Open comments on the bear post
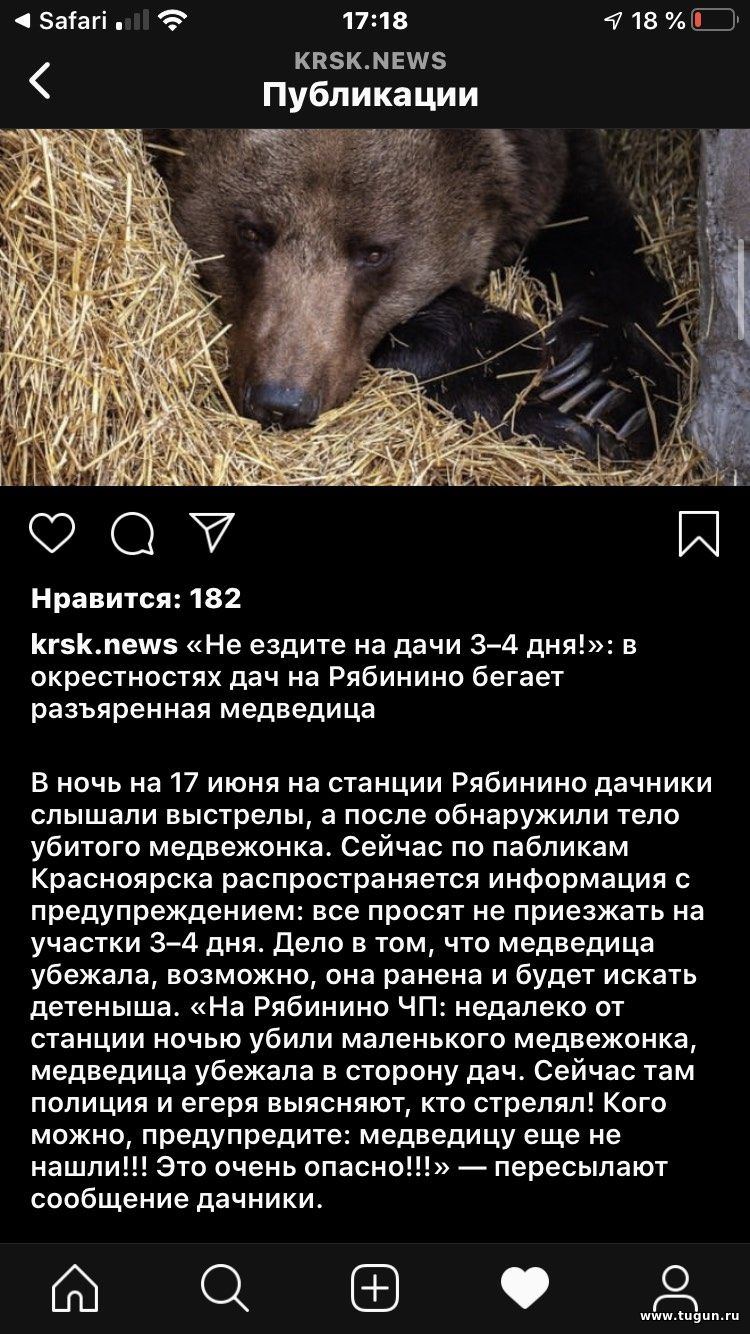This screenshot has height=1334, width=750. pos(132,533)
